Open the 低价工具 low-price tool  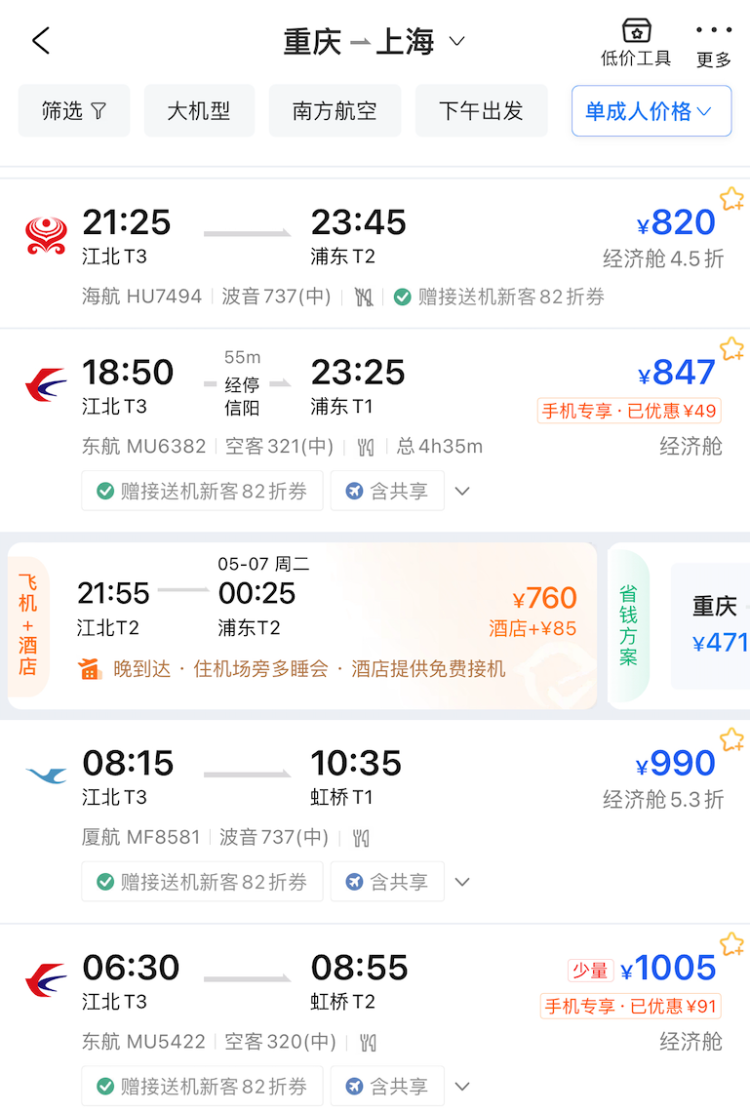(x=636, y=43)
